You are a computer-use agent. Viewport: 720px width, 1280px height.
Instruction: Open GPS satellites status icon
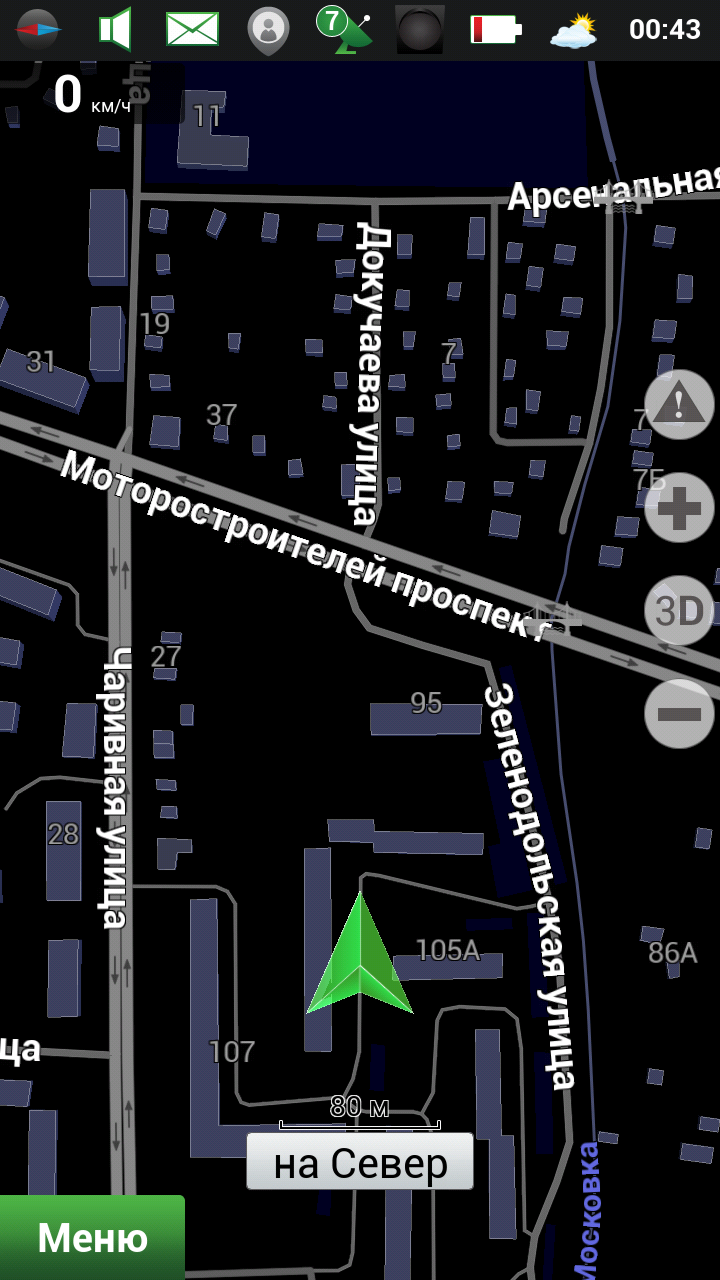(x=343, y=30)
